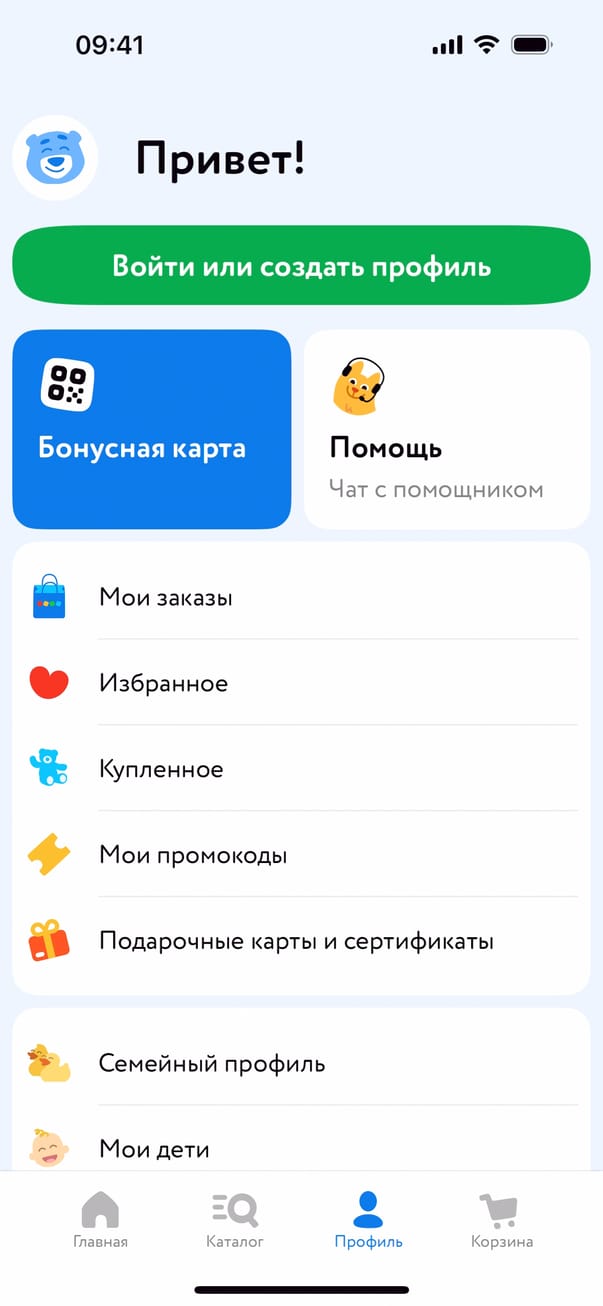Tap Войти или создать профиль button
Screen dimensions: 603x1306
tap(301, 267)
